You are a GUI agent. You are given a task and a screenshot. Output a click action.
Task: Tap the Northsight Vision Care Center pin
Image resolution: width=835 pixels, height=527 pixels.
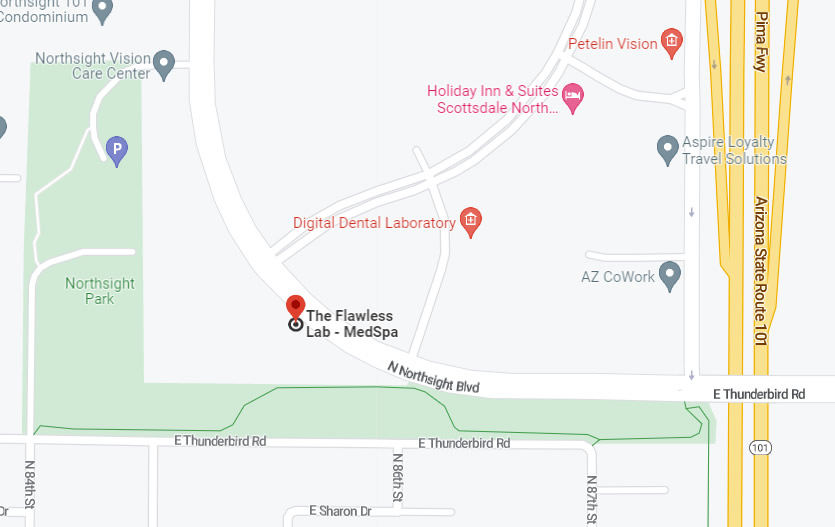[165, 65]
